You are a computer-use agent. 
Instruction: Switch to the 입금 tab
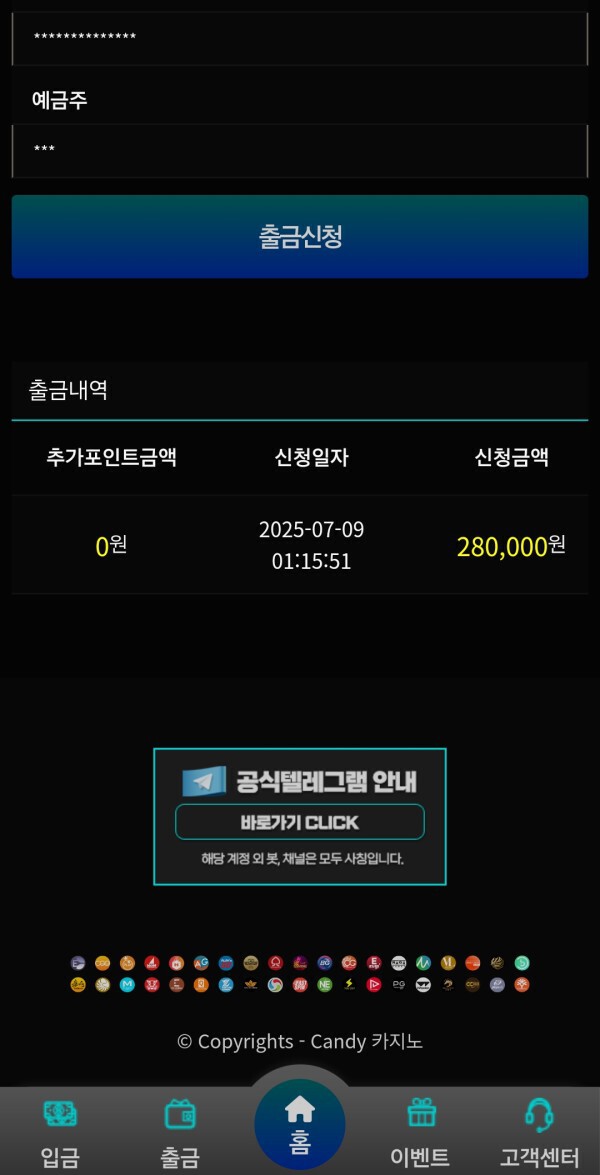[60, 1133]
